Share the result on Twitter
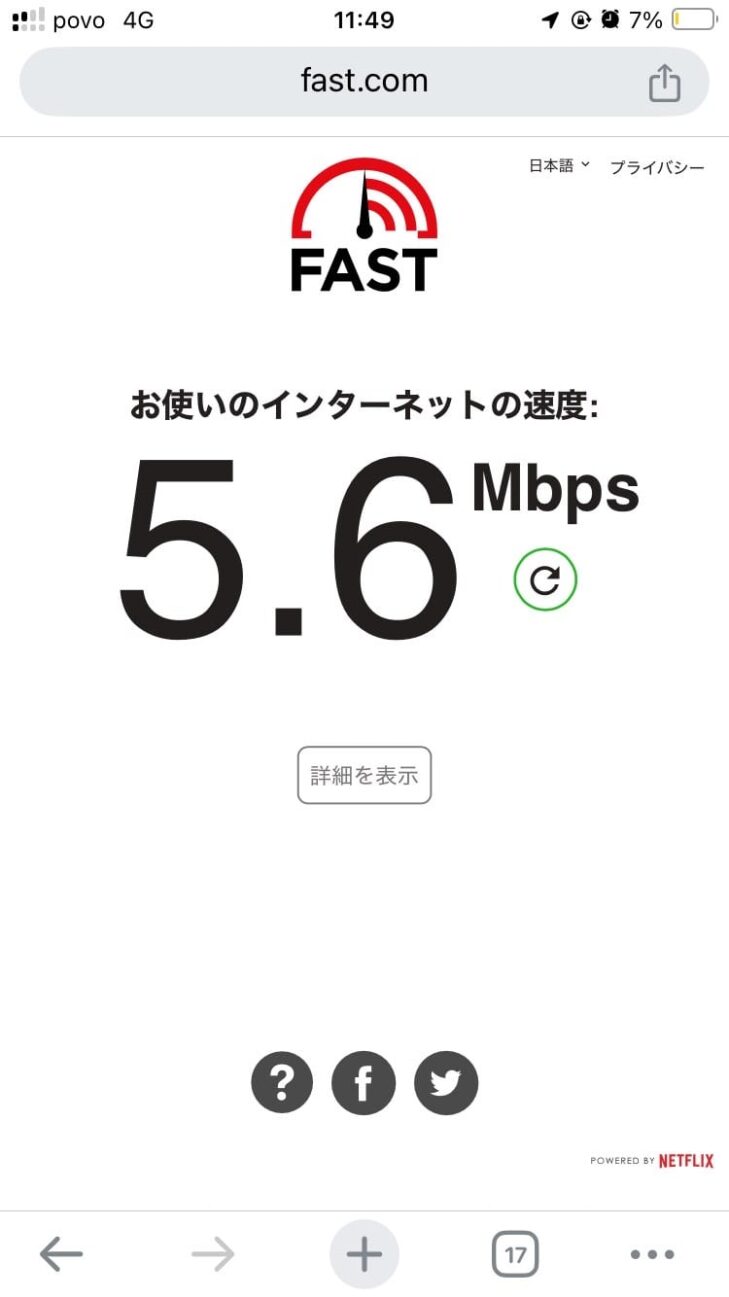The height and width of the screenshot is (1297, 729). (446, 1083)
